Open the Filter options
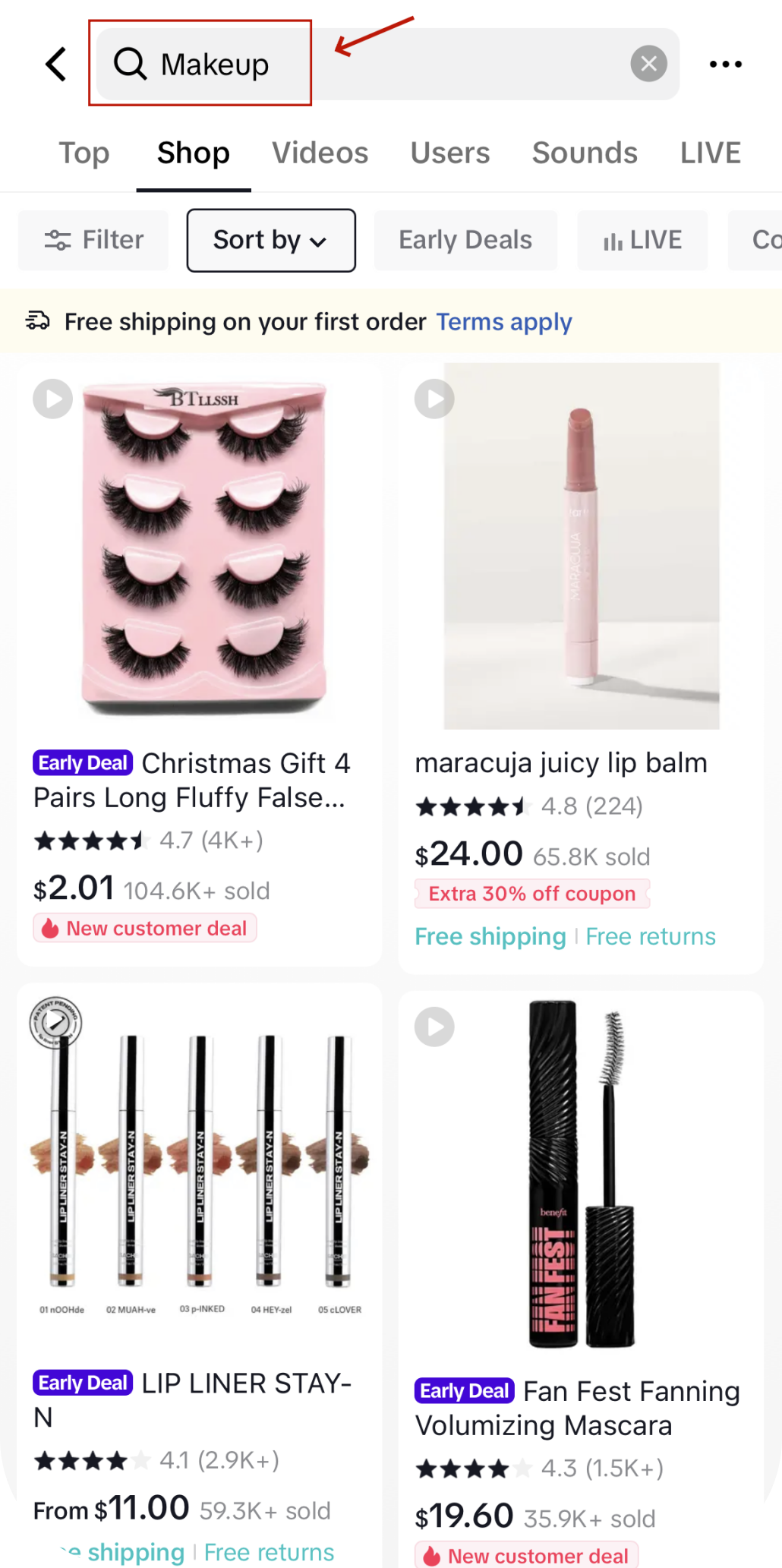Screen dimensions: 782x1568 click(x=94, y=240)
